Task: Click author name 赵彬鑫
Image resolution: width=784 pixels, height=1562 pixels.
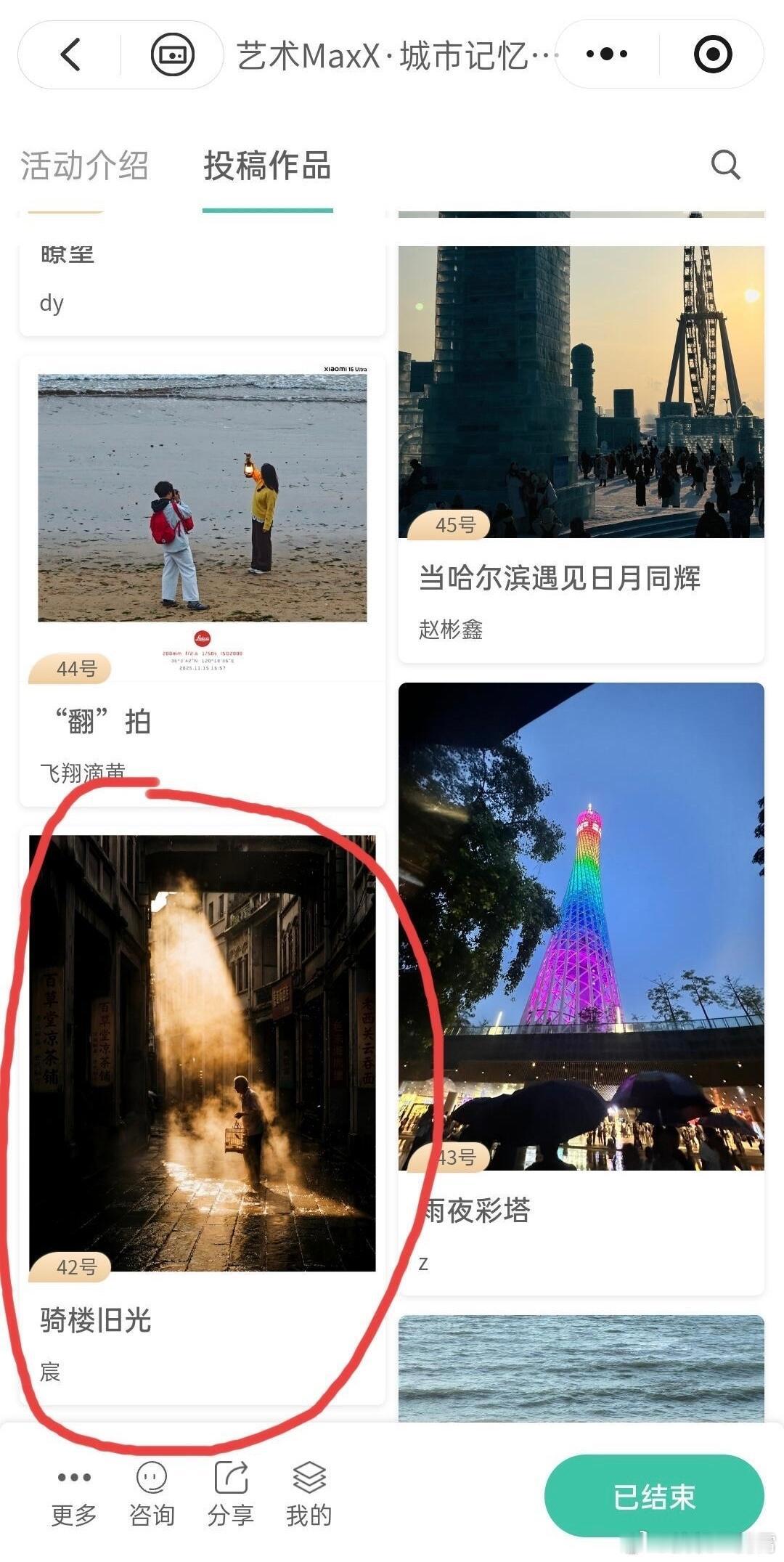Action: pos(452,631)
